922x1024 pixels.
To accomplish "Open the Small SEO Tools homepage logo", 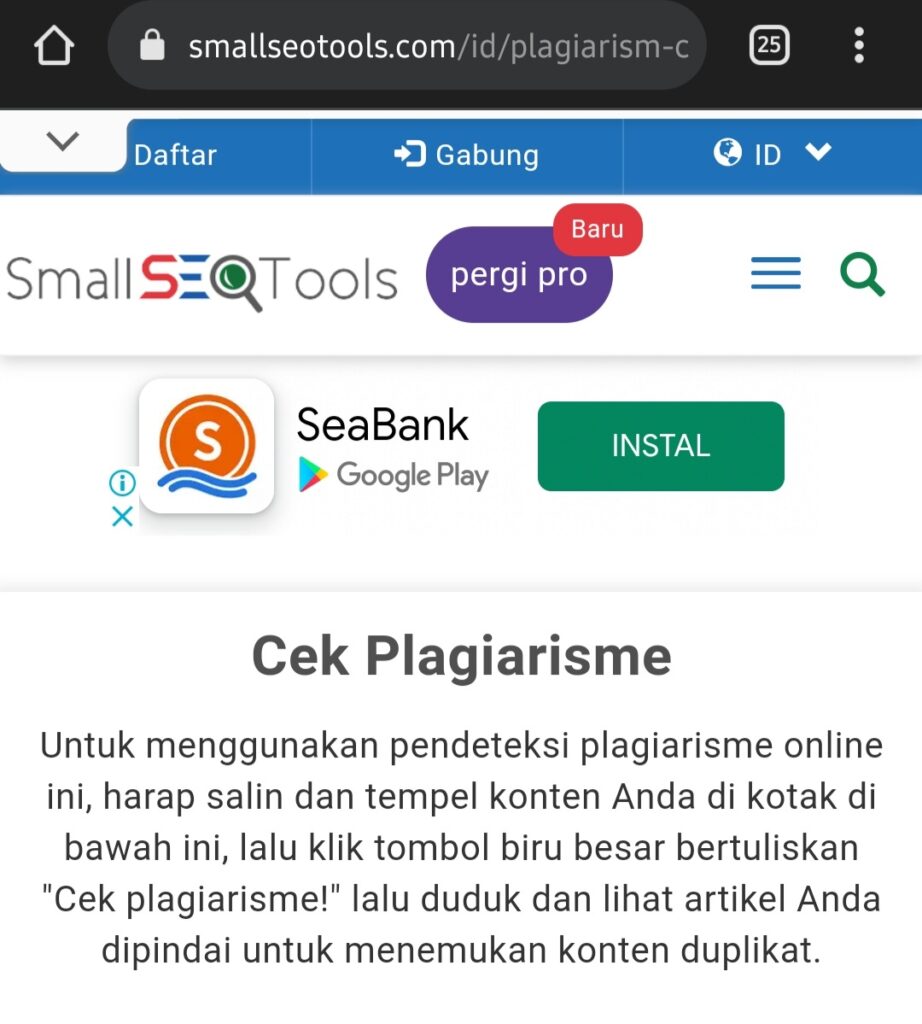I will pyautogui.click(x=201, y=279).
